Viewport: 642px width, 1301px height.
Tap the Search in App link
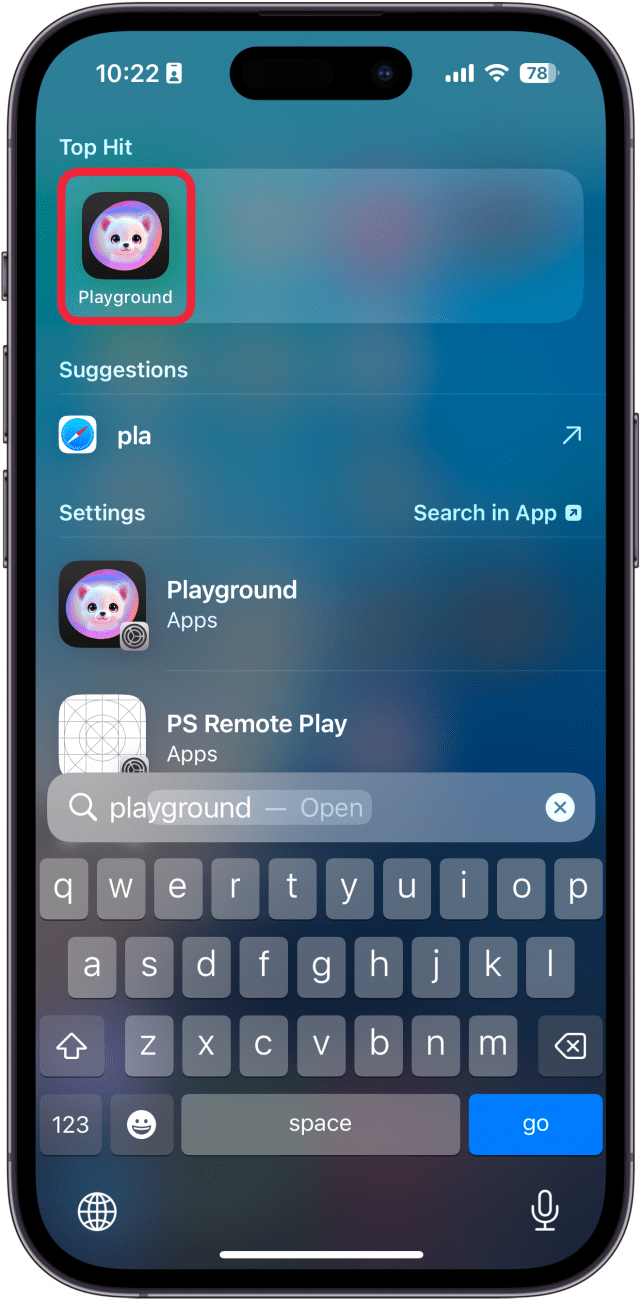coord(497,513)
